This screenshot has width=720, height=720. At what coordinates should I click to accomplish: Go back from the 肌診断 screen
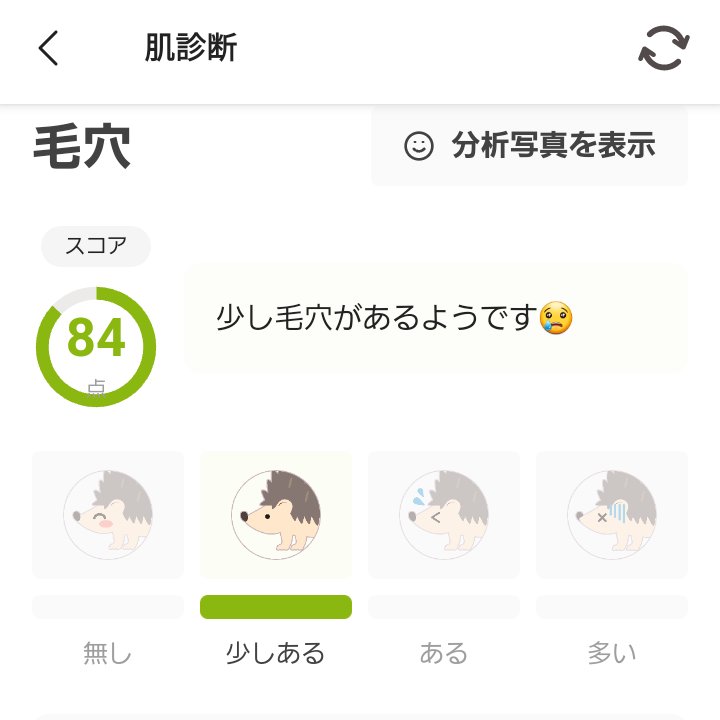tap(49, 48)
